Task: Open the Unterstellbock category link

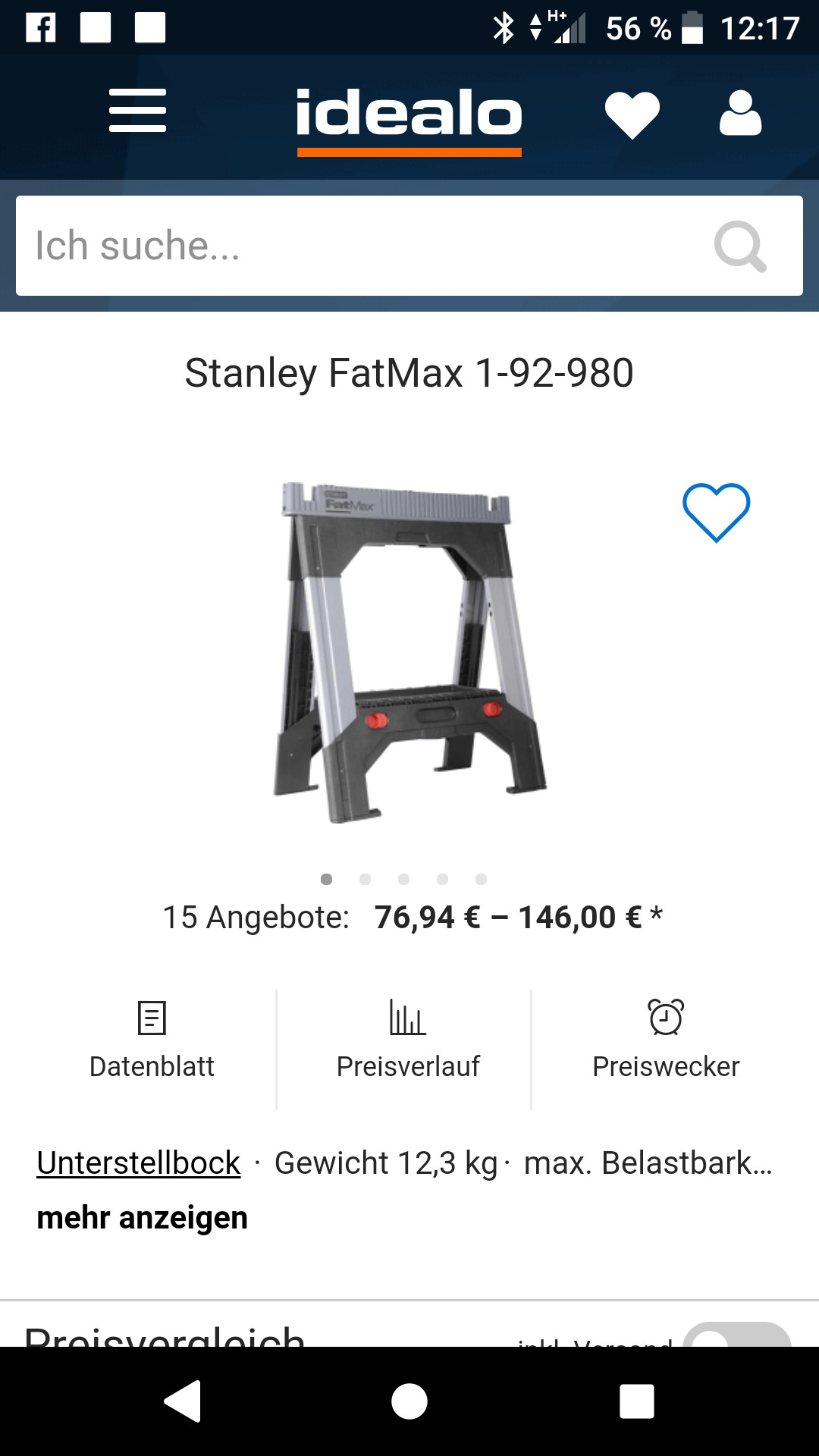Action: click(x=139, y=1163)
